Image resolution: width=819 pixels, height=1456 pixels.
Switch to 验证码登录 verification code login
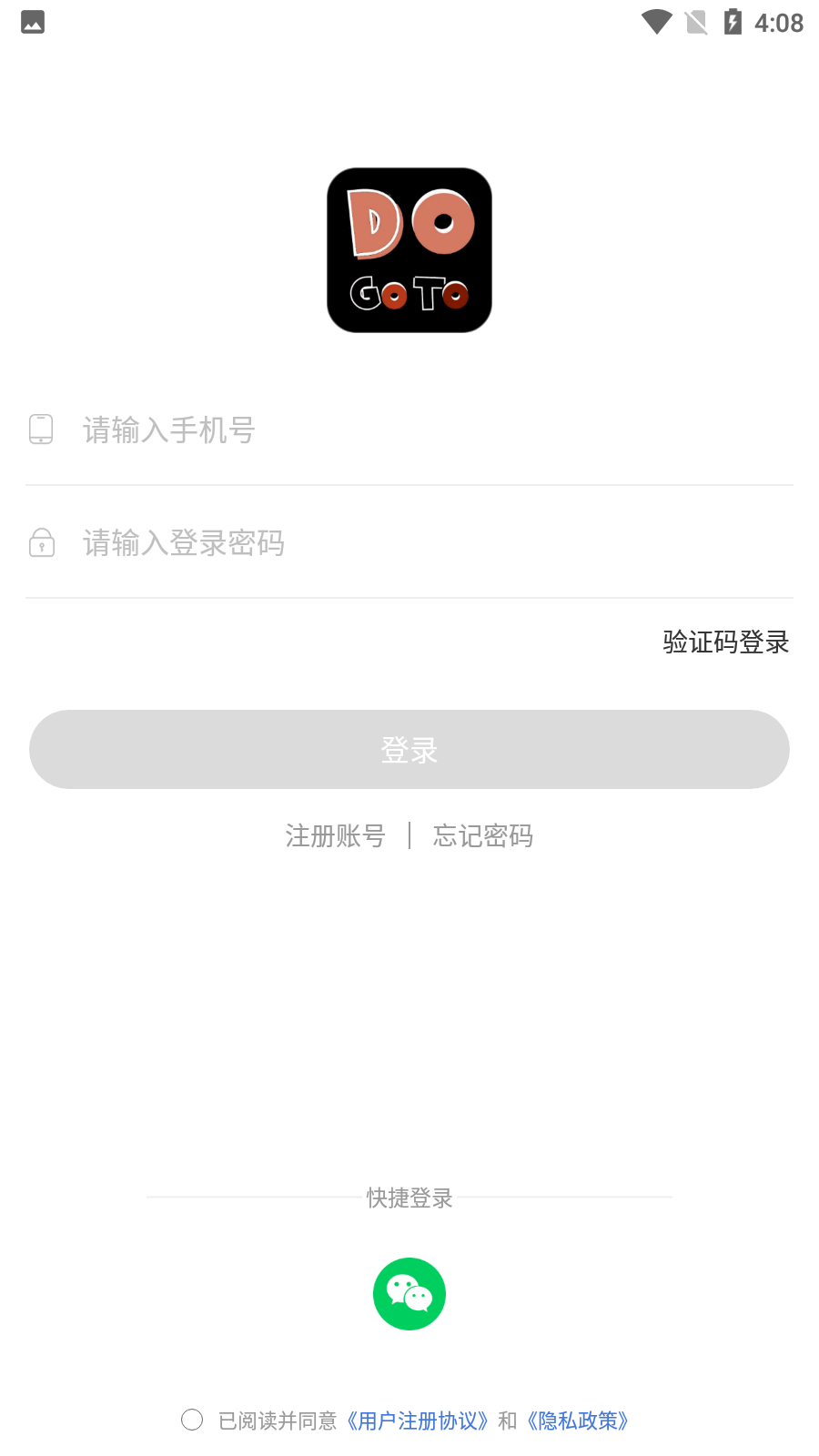click(725, 642)
